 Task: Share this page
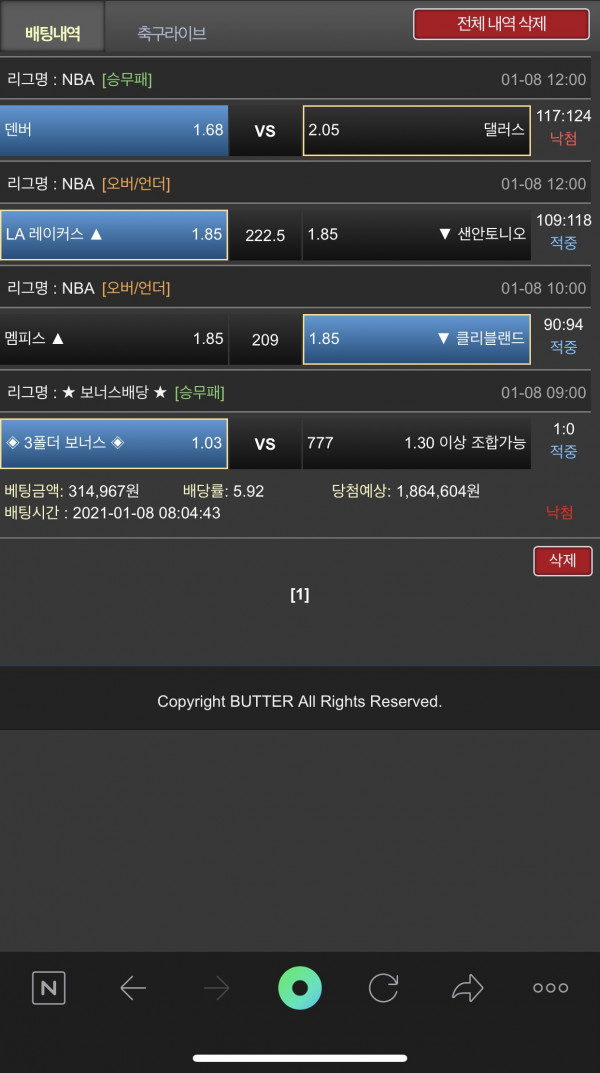[467, 989]
